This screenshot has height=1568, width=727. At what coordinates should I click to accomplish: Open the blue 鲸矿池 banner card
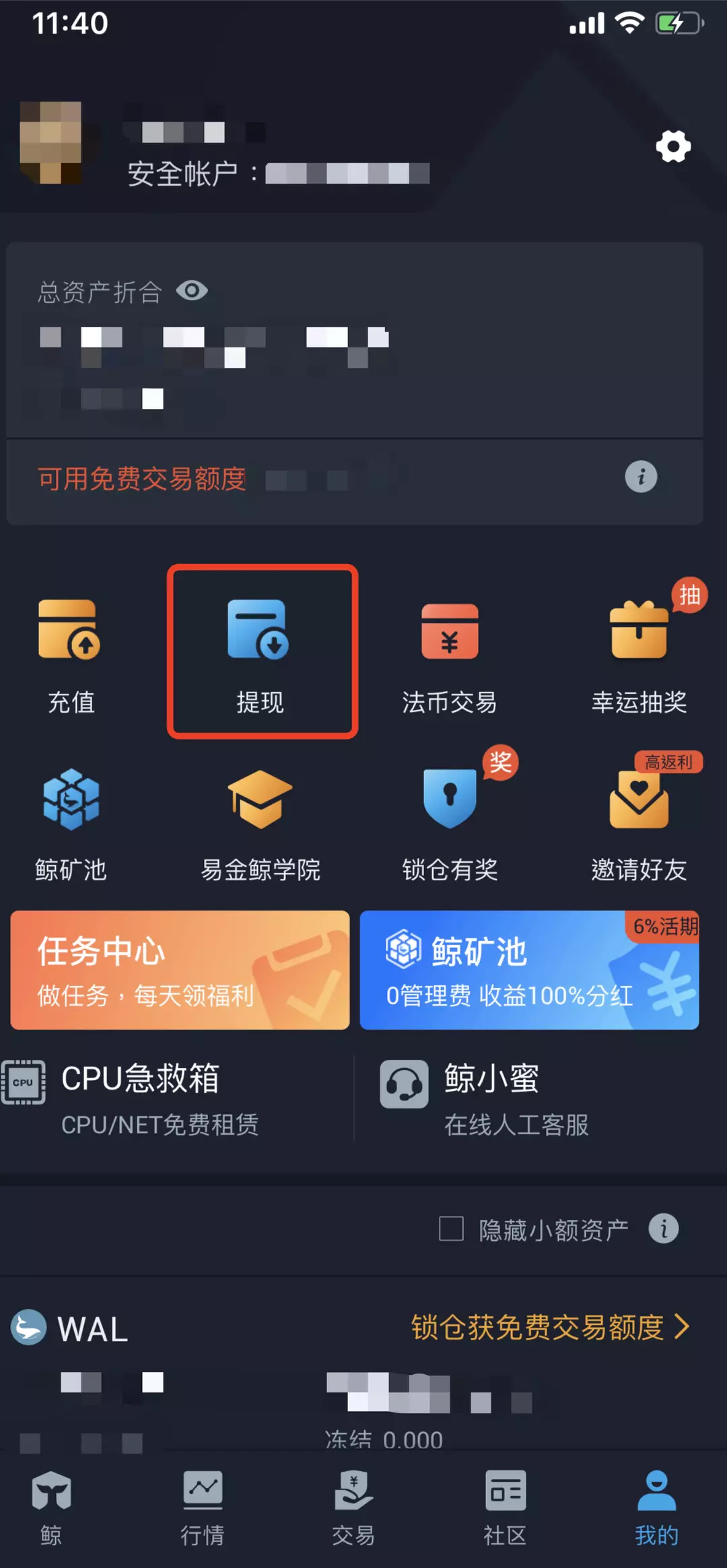[529, 970]
